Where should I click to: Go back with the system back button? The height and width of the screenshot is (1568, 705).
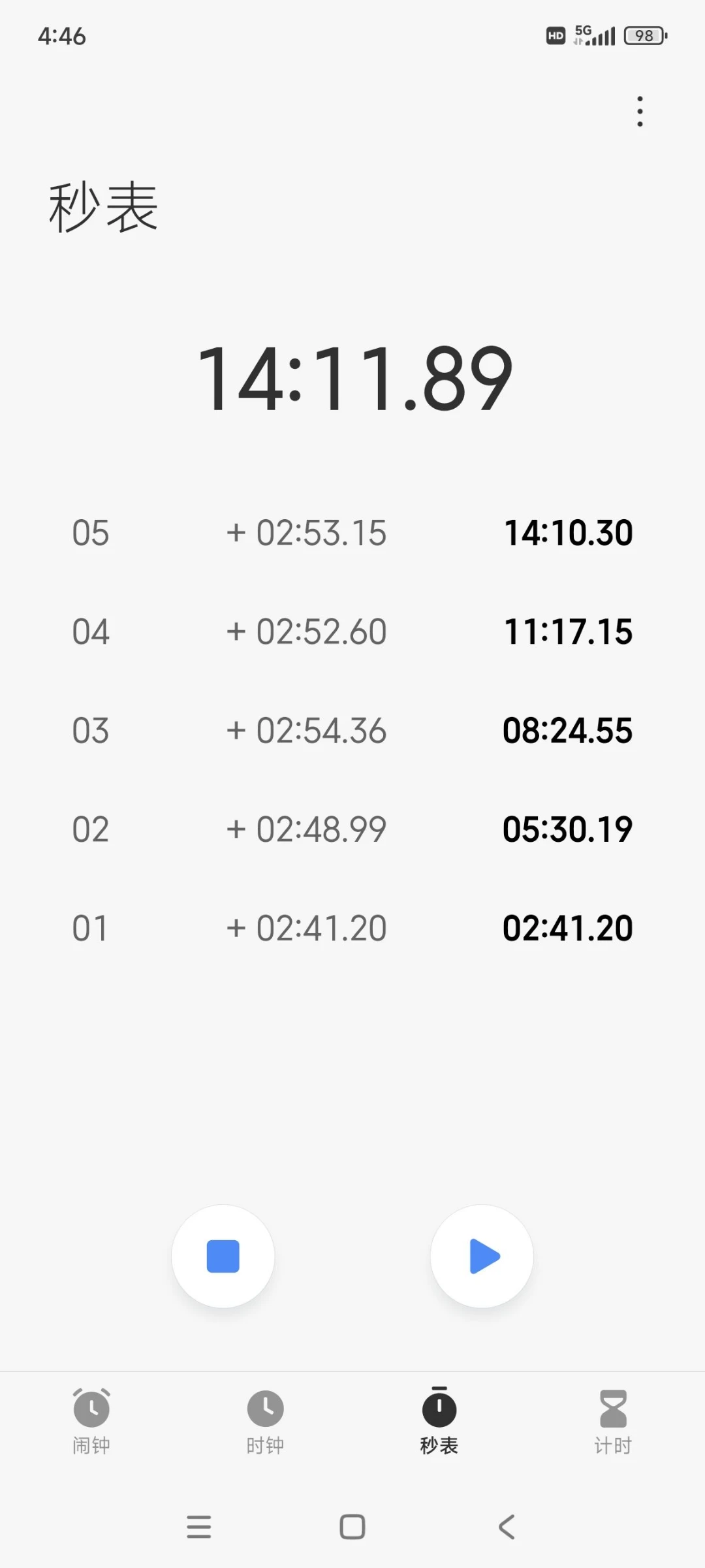coord(507,1527)
